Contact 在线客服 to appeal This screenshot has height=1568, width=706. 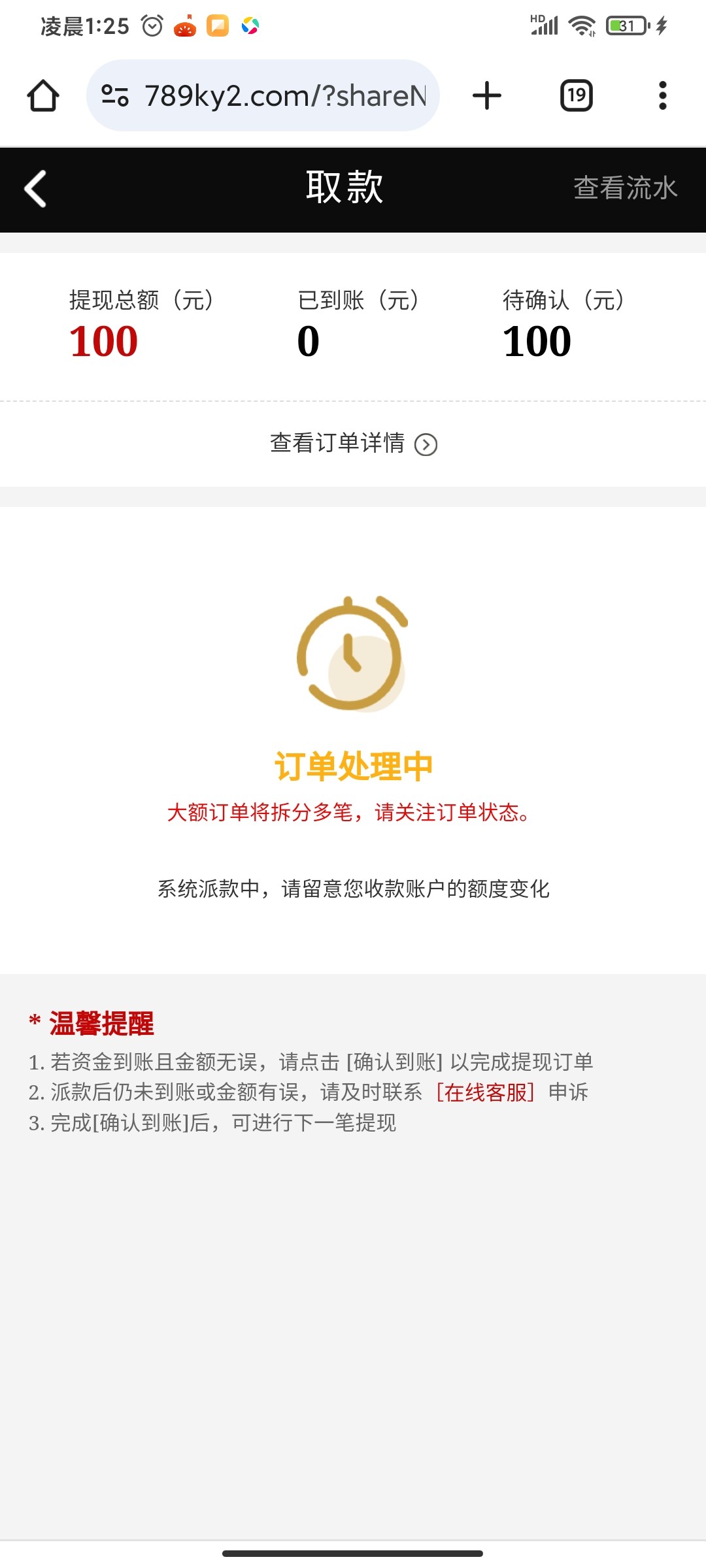[x=485, y=1092]
